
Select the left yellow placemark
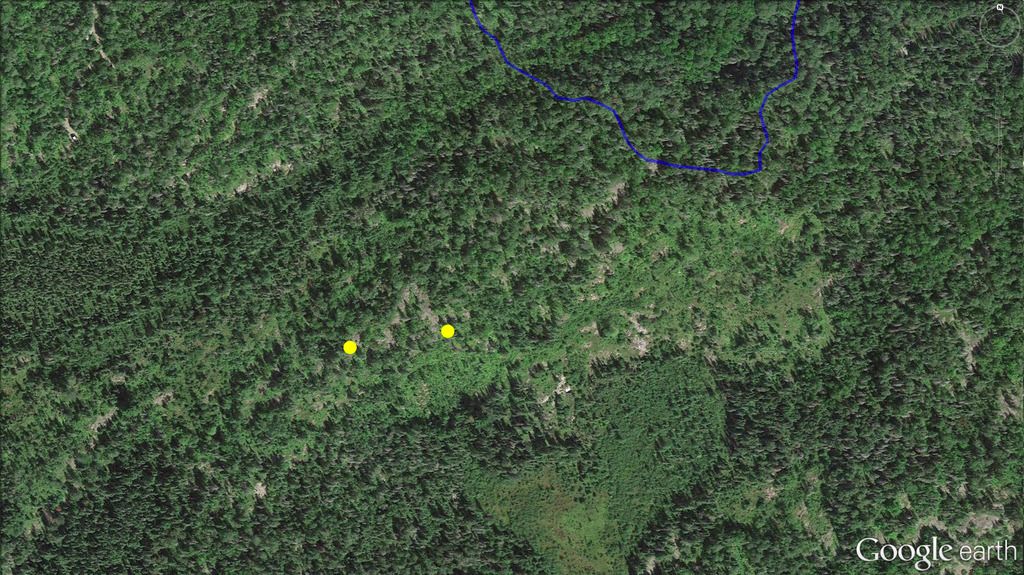pyautogui.click(x=350, y=347)
